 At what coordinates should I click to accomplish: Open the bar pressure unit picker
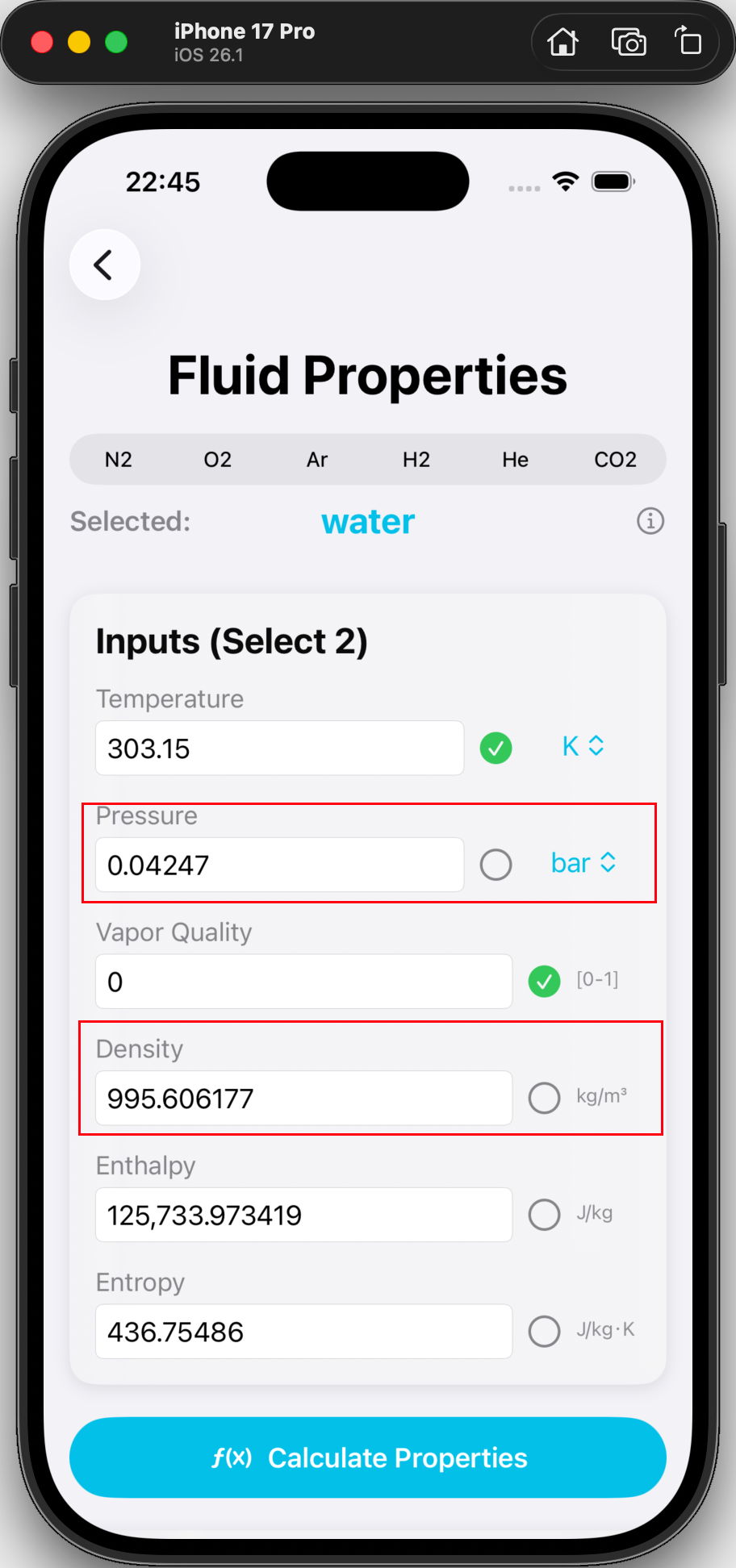(583, 863)
